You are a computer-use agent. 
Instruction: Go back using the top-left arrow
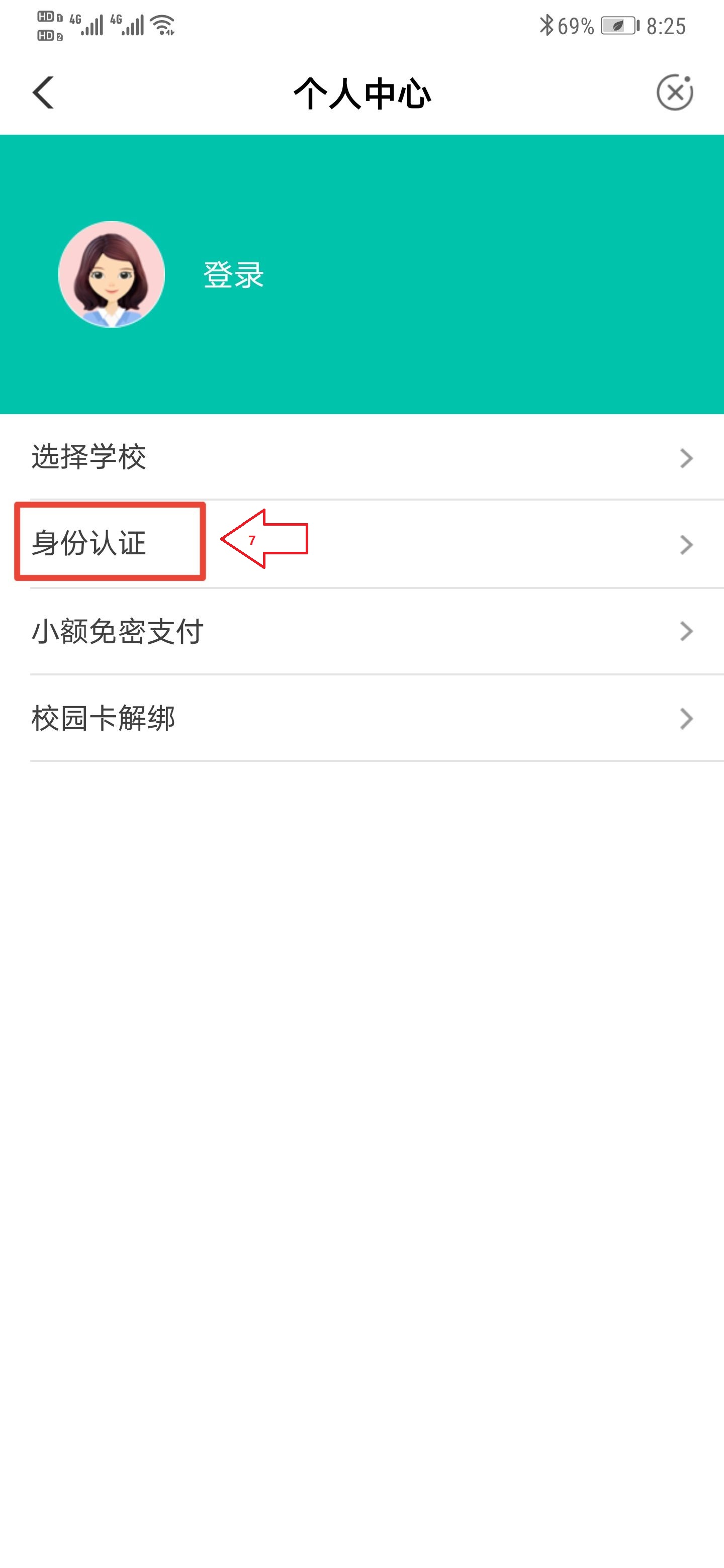(x=43, y=92)
